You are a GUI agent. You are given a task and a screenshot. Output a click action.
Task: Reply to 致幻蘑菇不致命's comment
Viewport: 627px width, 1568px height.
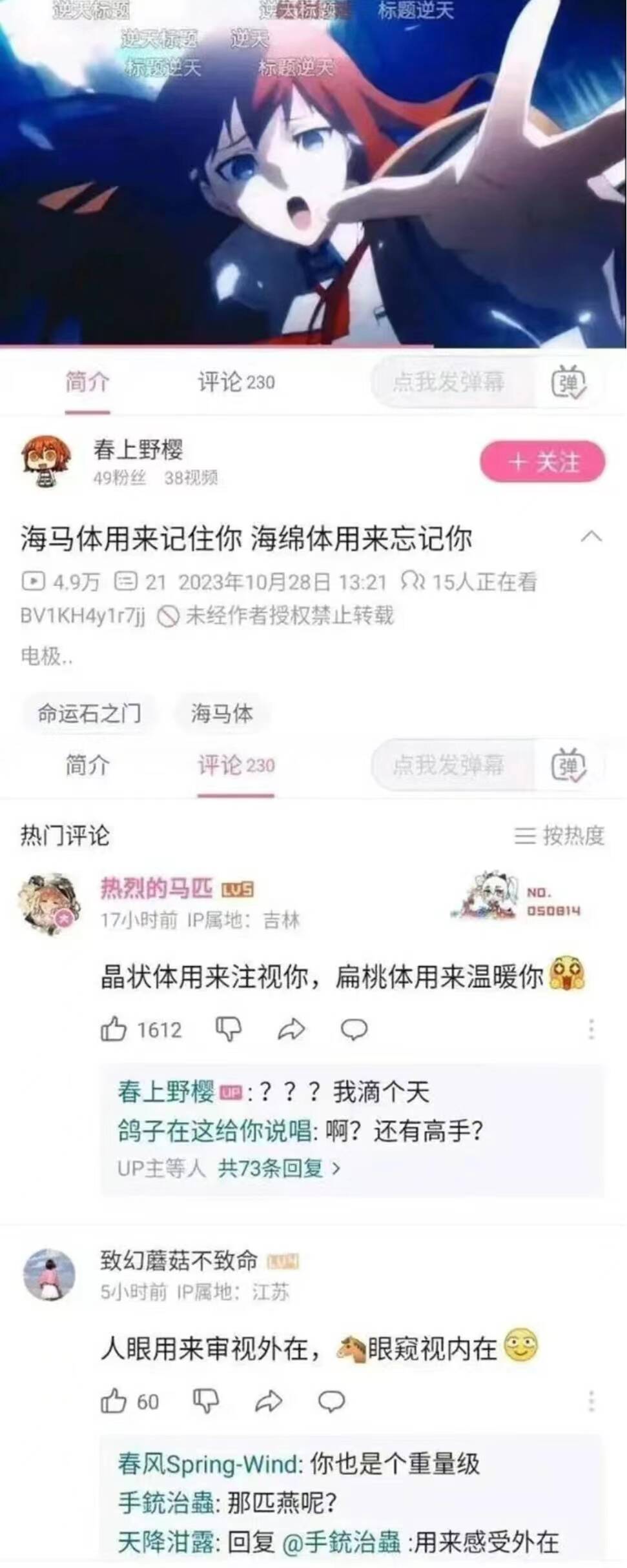[x=331, y=1401]
